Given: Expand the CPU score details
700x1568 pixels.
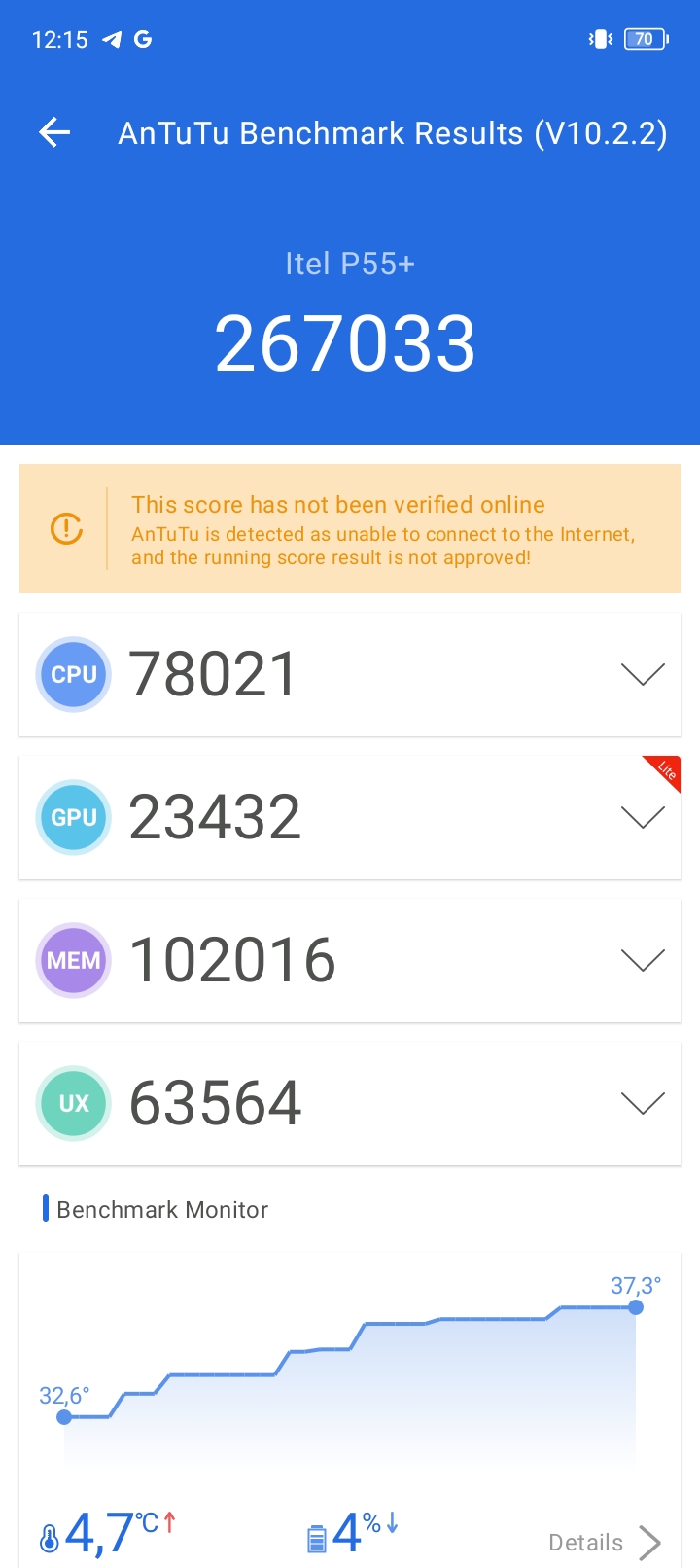Looking at the screenshot, I should [642, 674].
